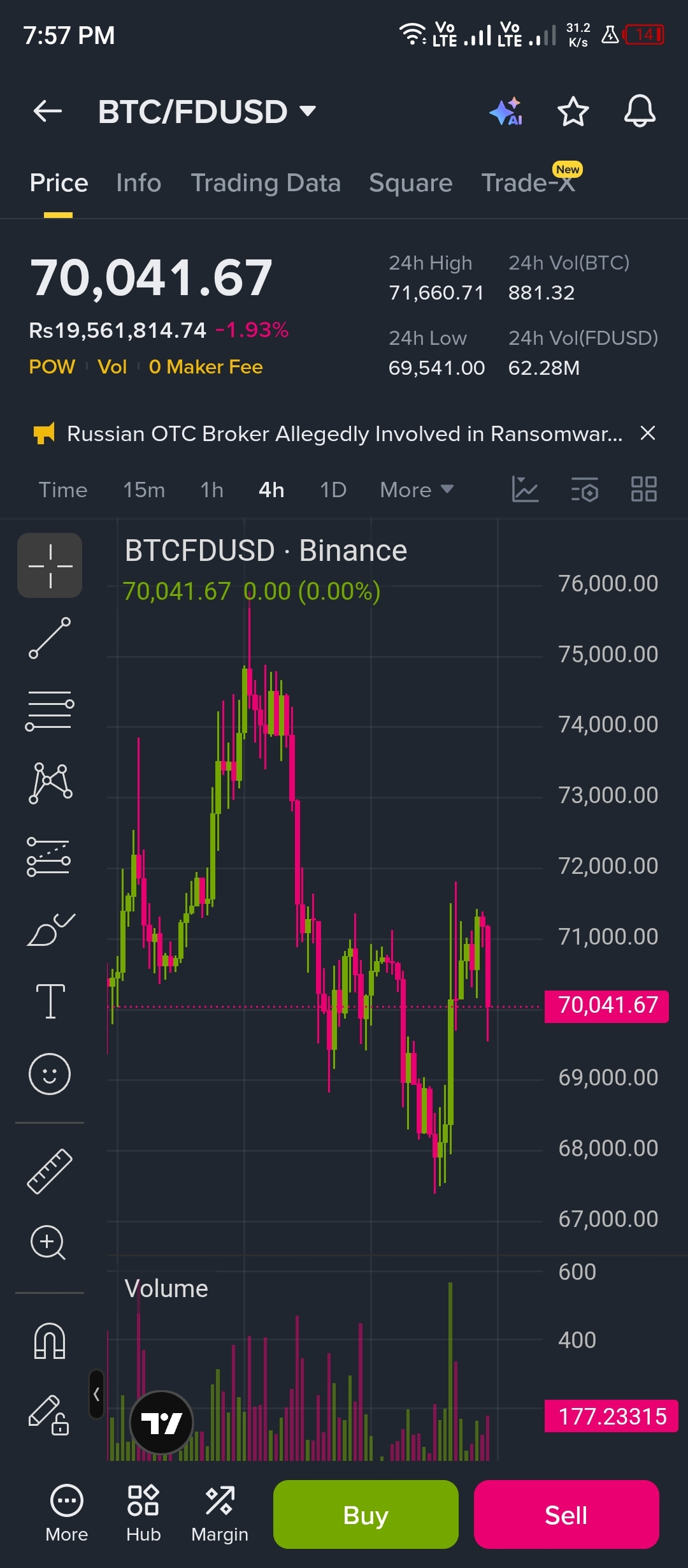Tap the pink Sell button
This screenshot has width=688, height=1568.
(566, 1514)
